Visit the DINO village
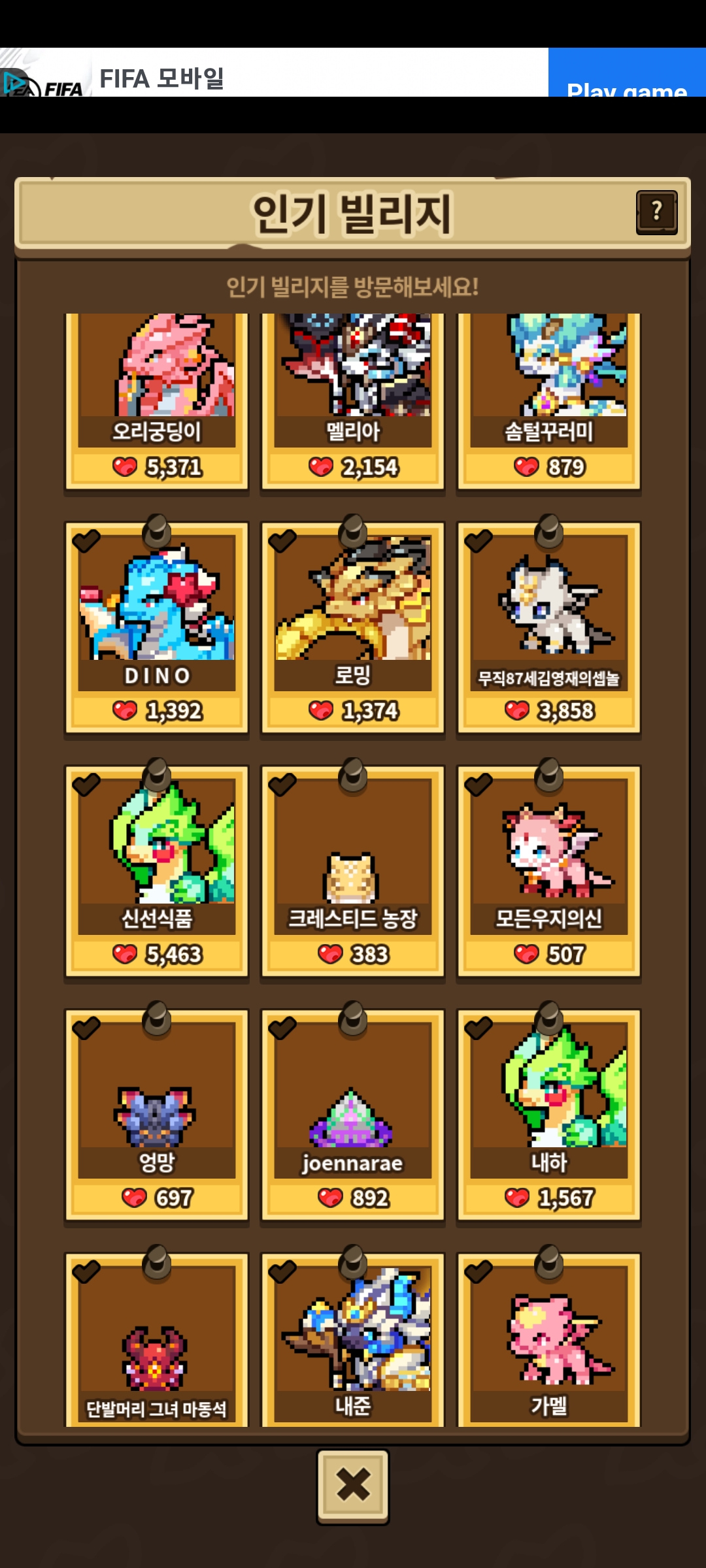Image resolution: width=706 pixels, height=1568 pixels. click(157, 627)
